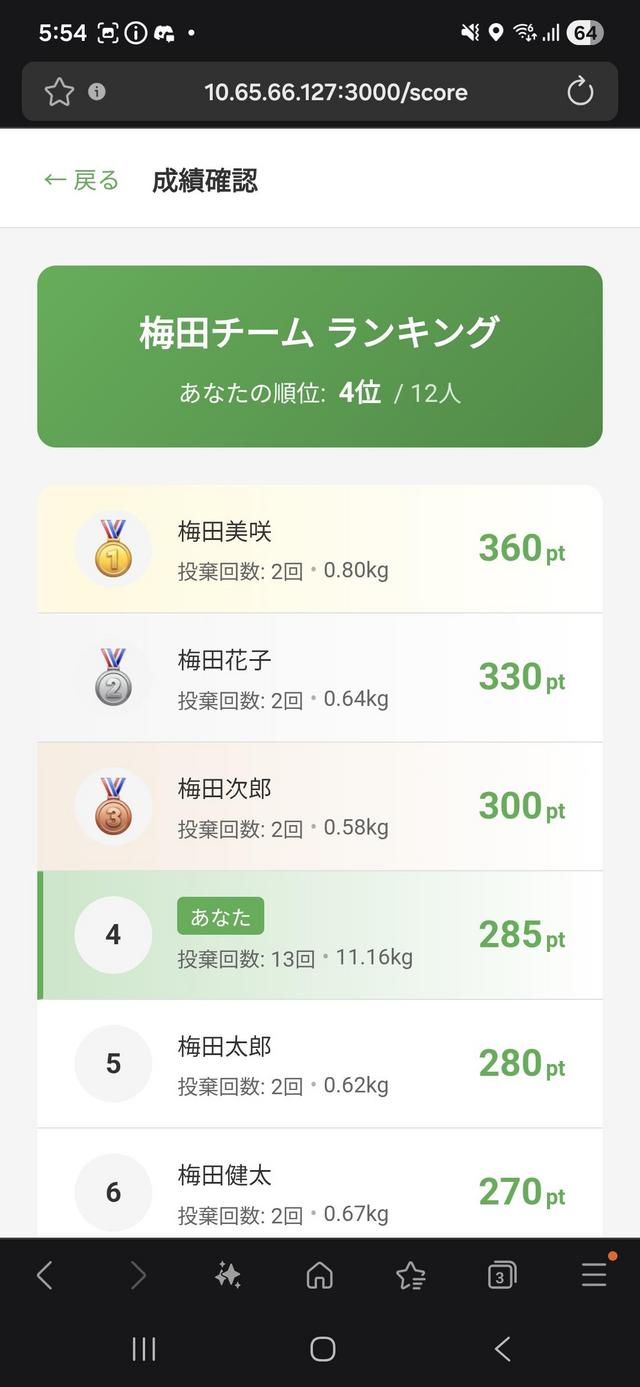This screenshot has height=1387, width=640.
Task: Show the open tabs switcher
Action: point(502,1275)
